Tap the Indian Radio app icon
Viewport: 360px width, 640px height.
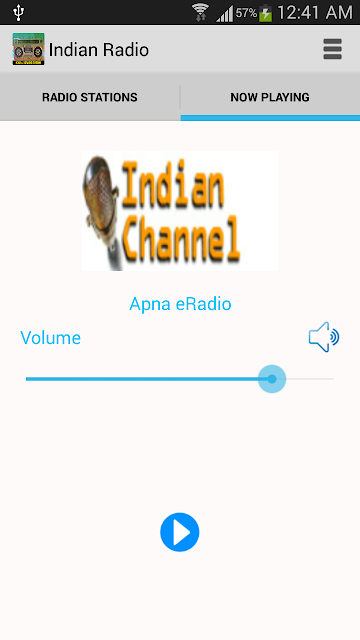coord(28,49)
